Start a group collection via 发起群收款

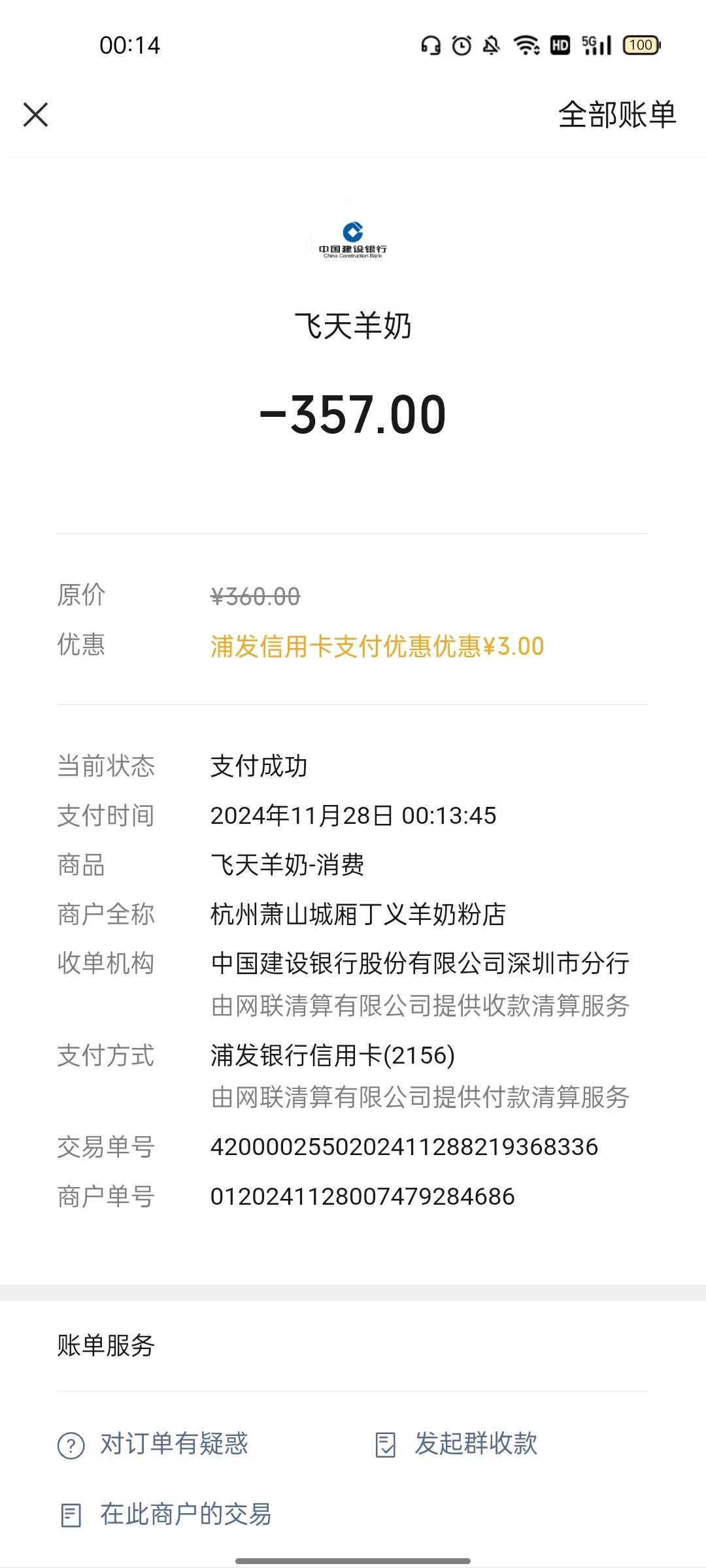click(x=457, y=1444)
